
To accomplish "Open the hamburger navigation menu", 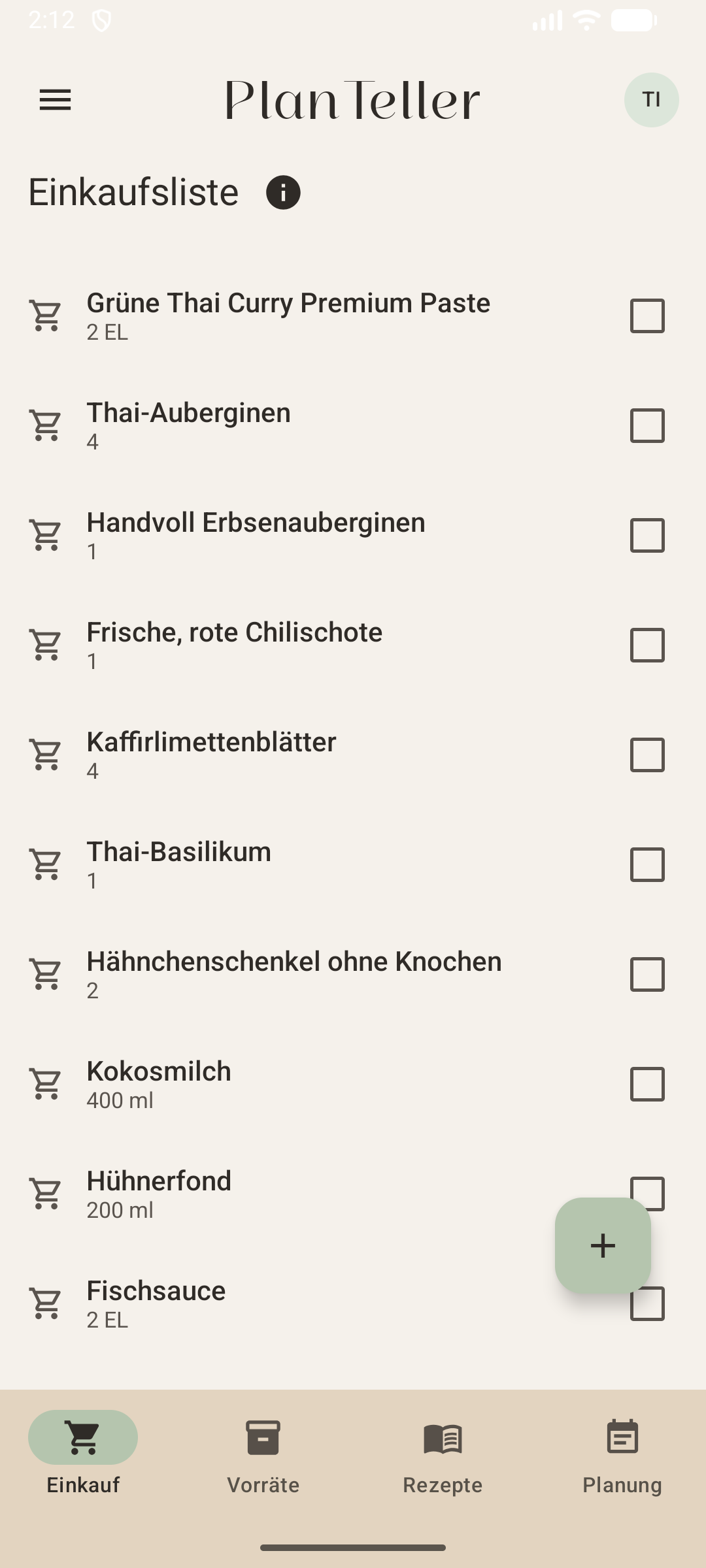I will point(54,100).
